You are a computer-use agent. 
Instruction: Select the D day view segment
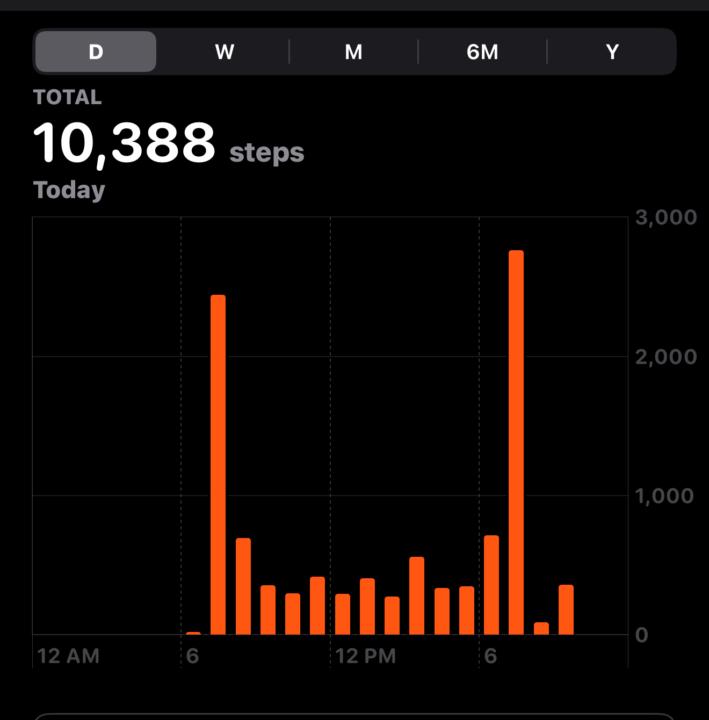pyautogui.click(x=96, y=52)
